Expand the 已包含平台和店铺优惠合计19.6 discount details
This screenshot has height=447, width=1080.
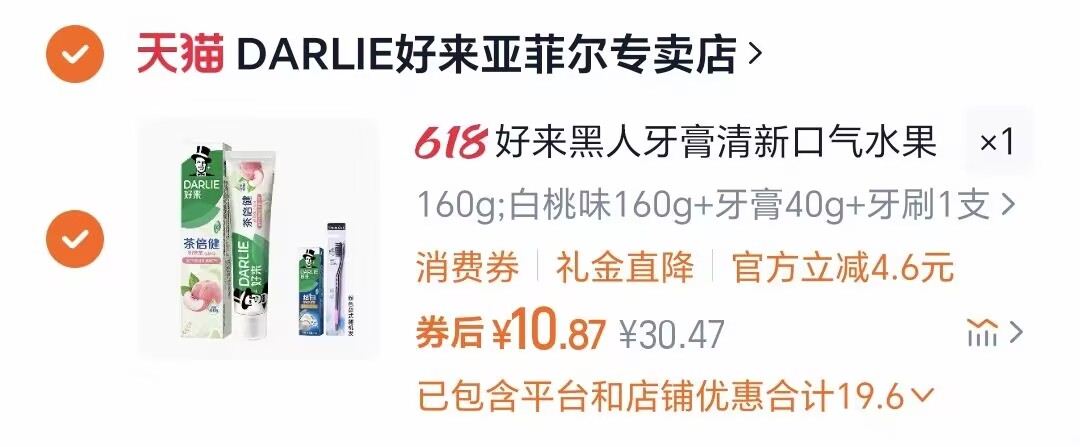(x=675, y=396)
